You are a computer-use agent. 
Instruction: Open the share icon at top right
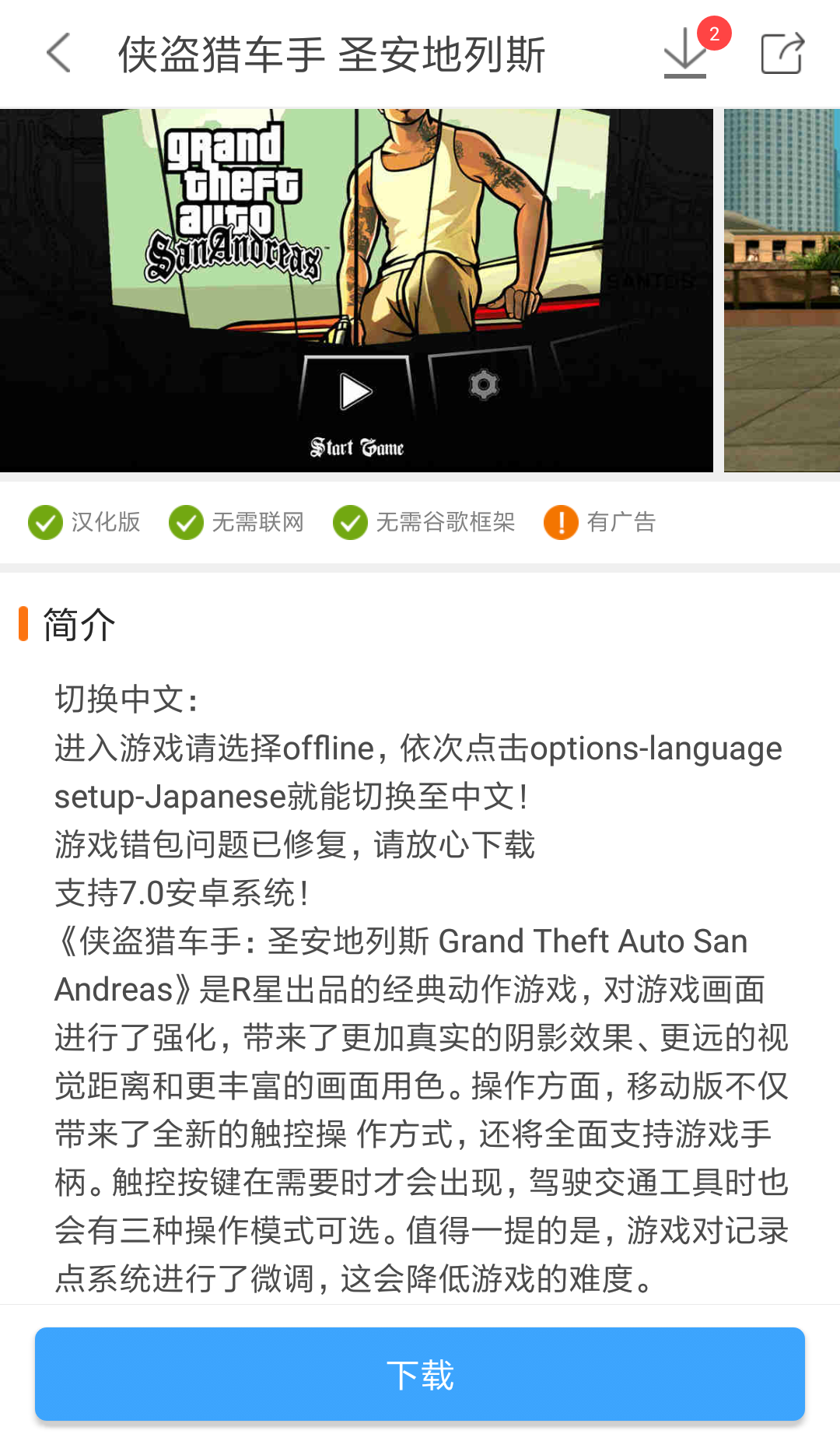coord(783,53)
